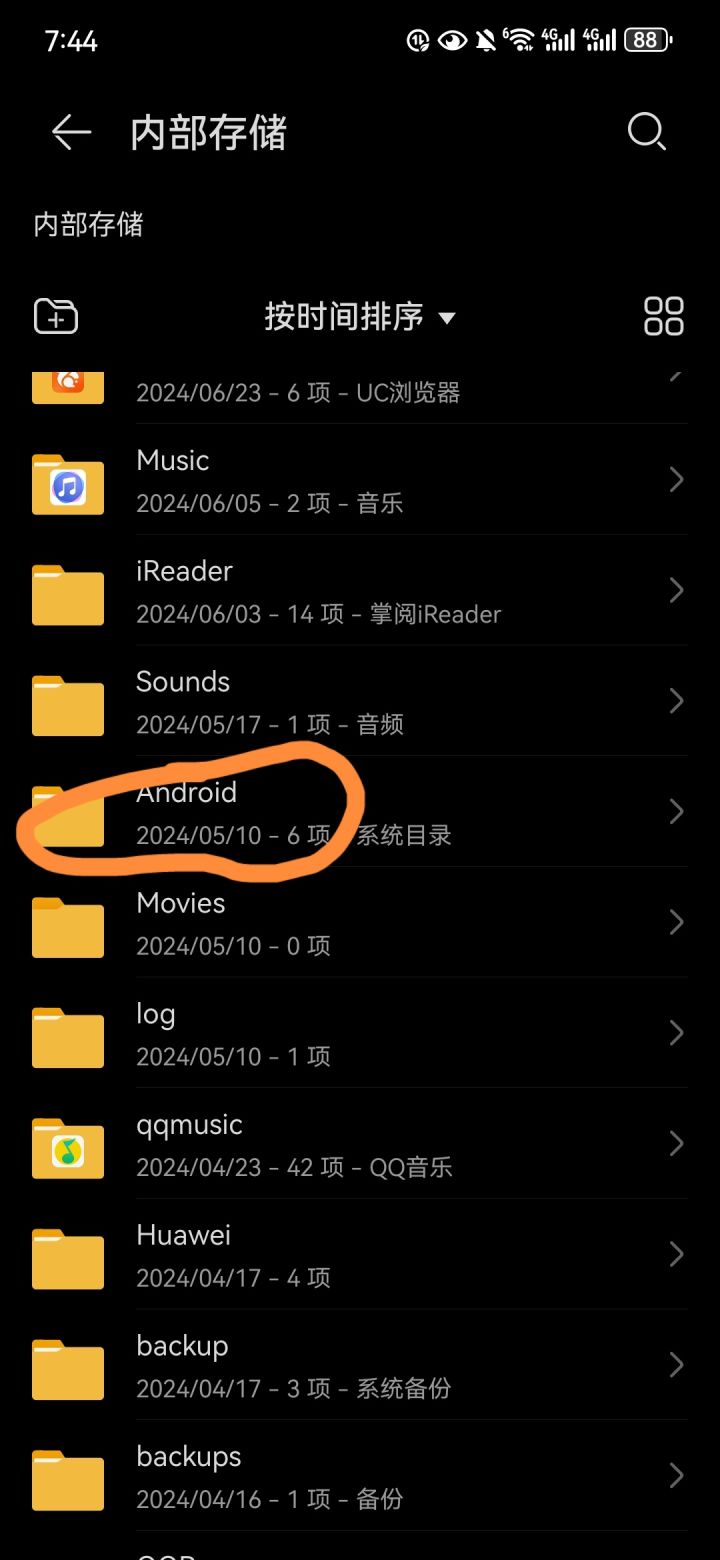Tap the log folder entry
Image resolution: width=720 pixels, height=1560 pixels.
(x=300, y=1033)
